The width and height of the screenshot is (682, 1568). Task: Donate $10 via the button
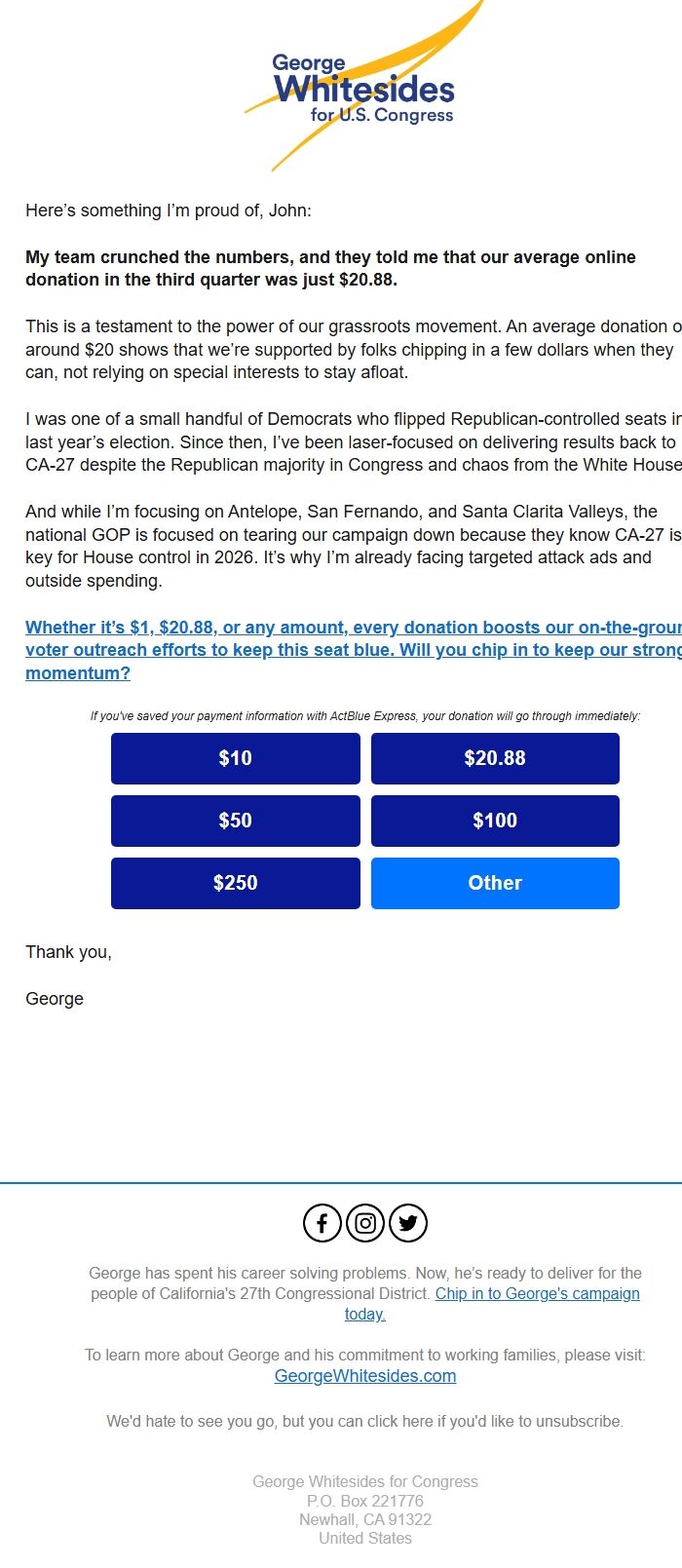click(235, 758)
